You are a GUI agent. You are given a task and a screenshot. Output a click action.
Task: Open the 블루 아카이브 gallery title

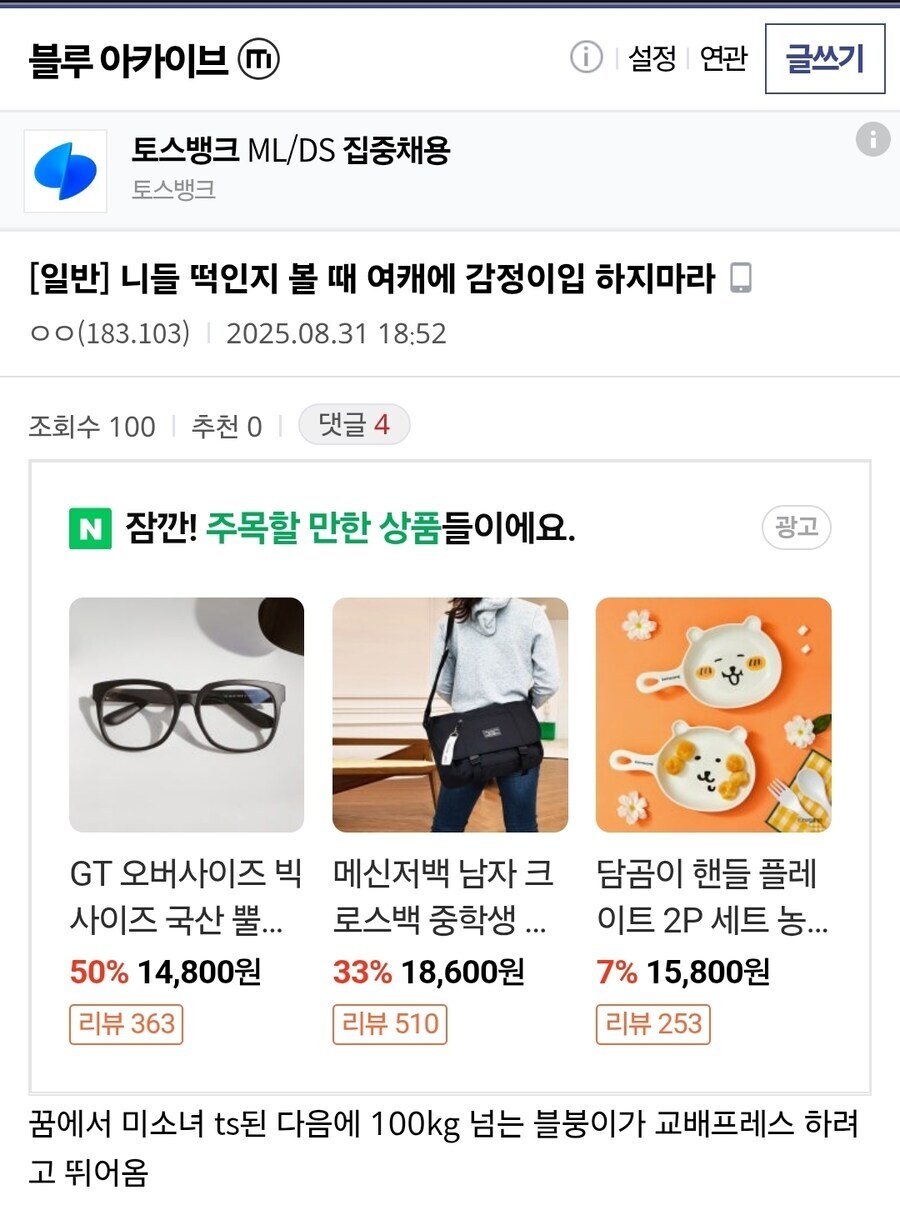(x=128, y=60)
